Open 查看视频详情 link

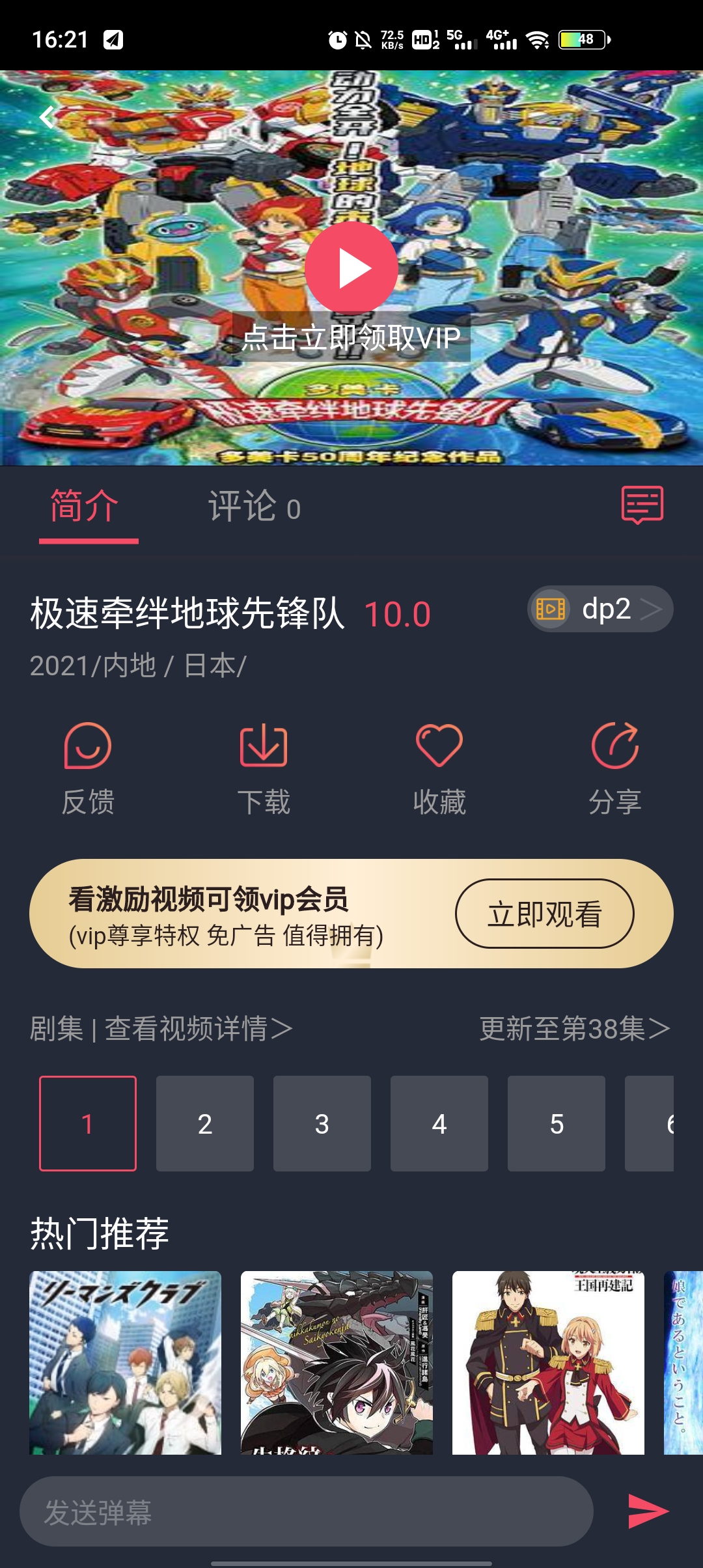point(197,1029)
